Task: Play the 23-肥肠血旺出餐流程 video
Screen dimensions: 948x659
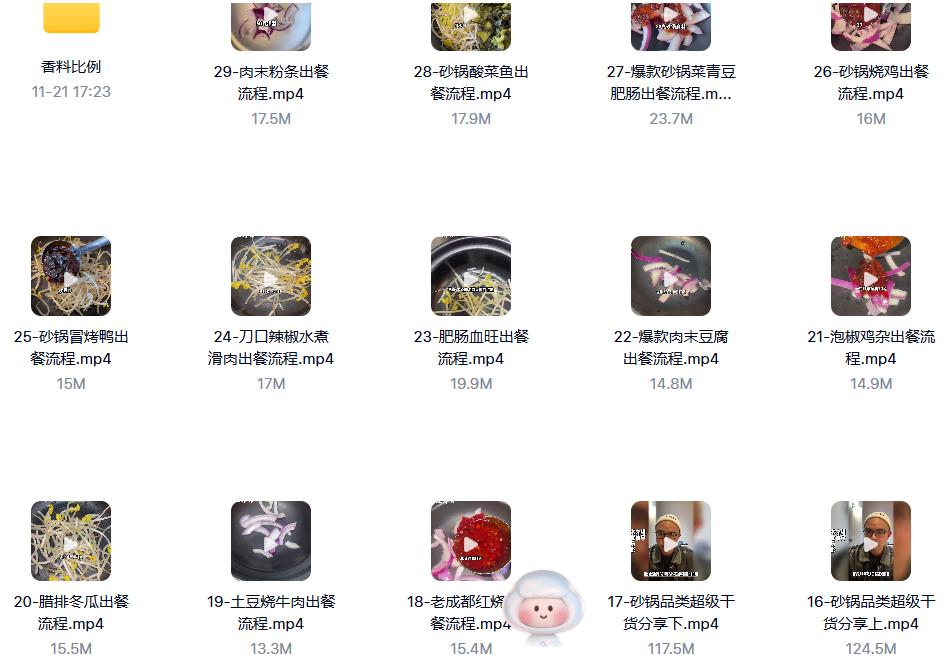Action: [x=471, y=277]
